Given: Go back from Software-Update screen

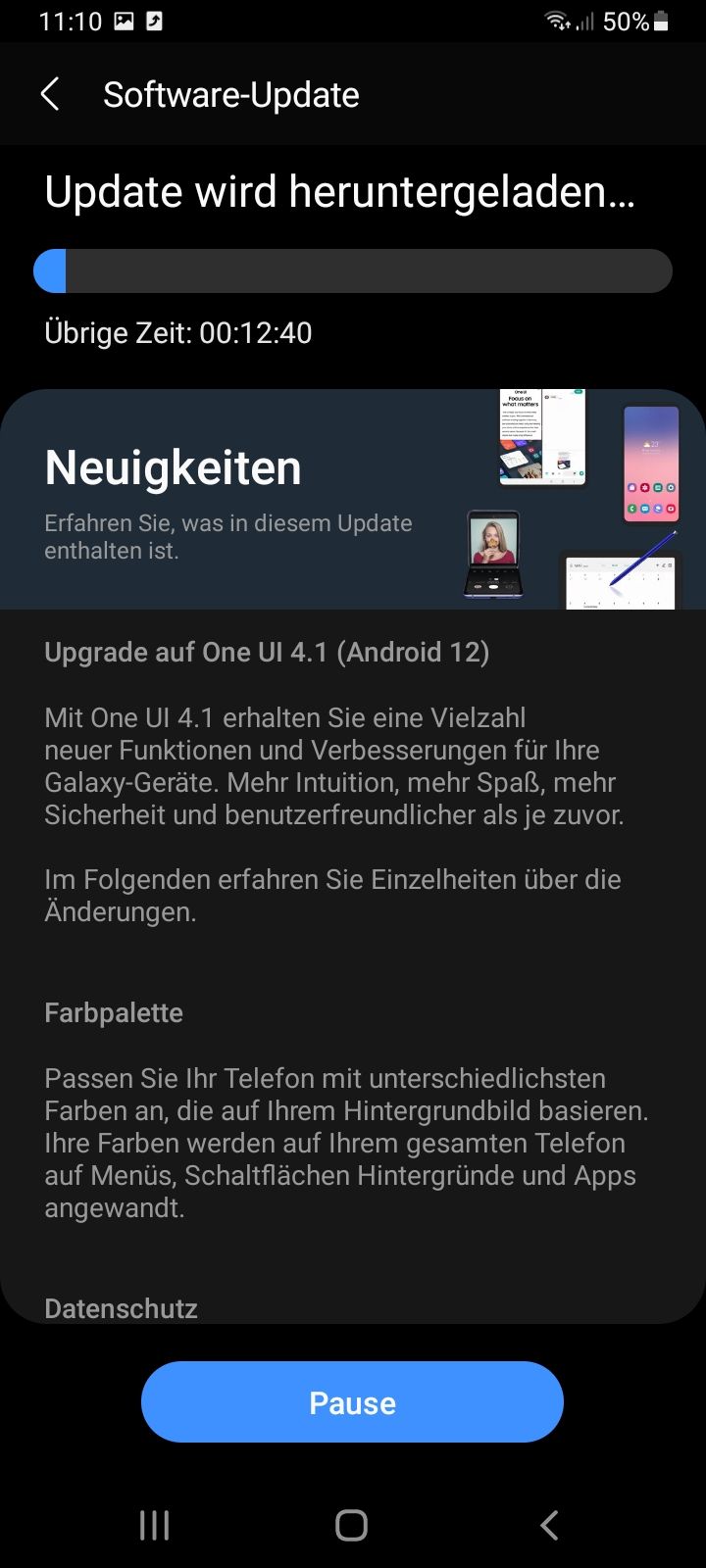Looking at the screenshot, I should 51,95.
